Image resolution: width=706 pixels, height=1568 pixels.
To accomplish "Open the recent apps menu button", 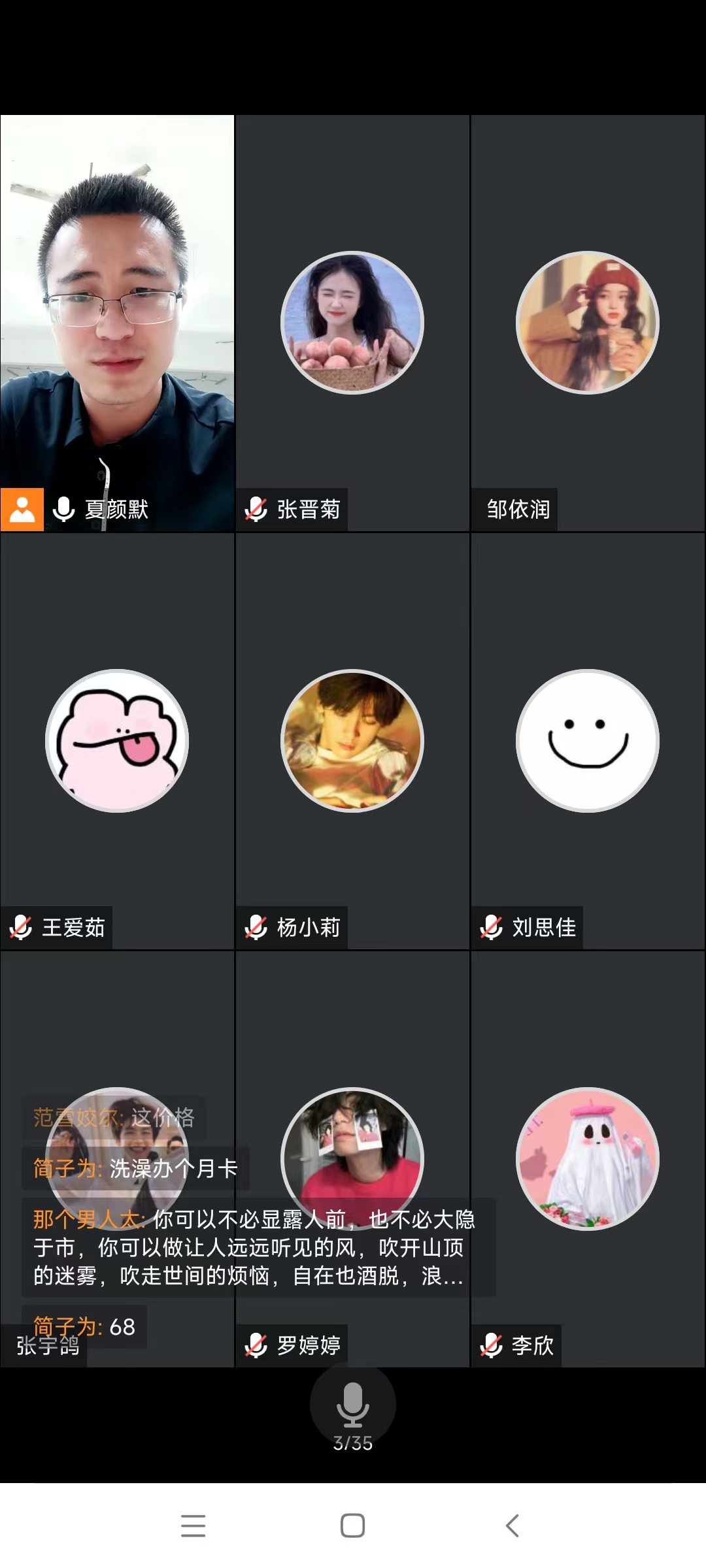I will [x=193, y=1526].
